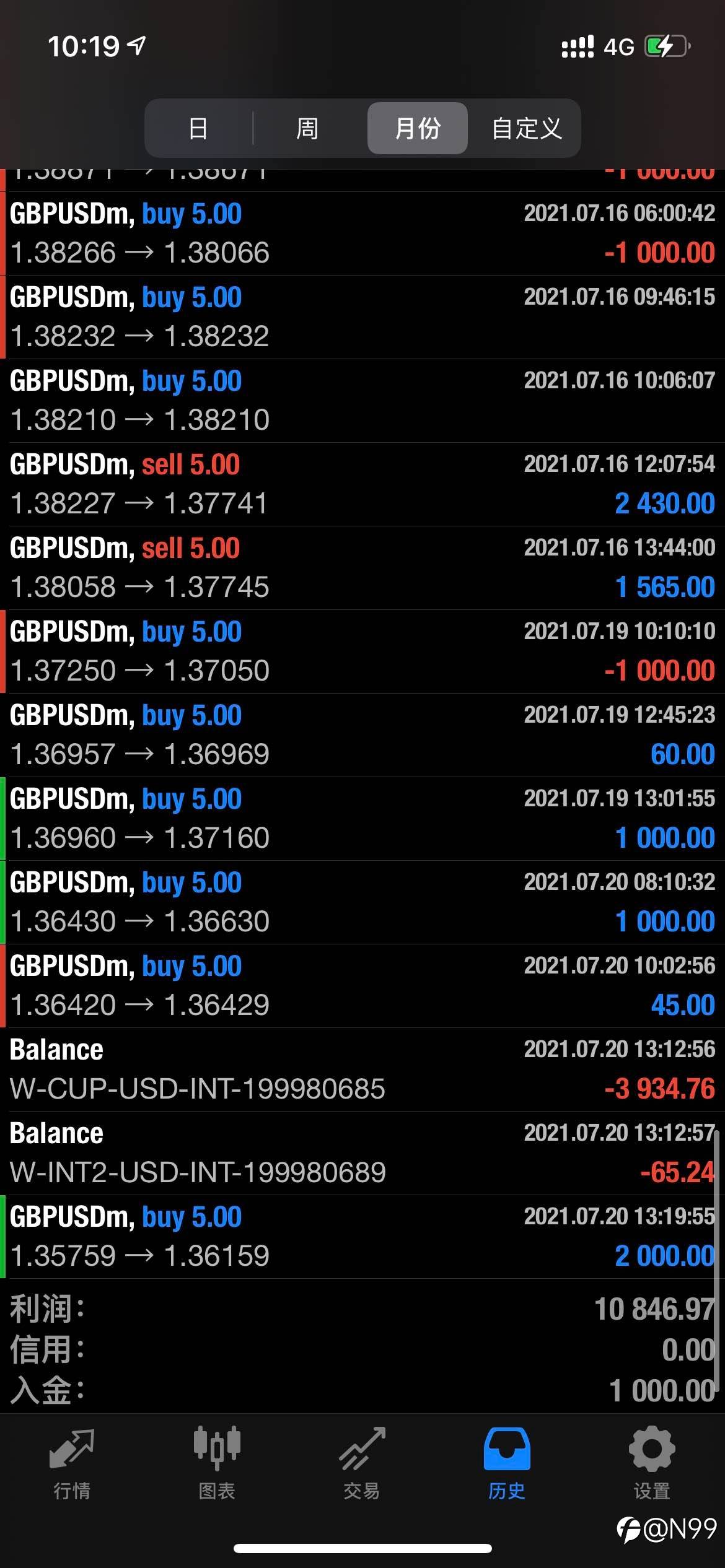Select the 周 period filter
This screenshot has height=1568, width=725.
307,128
